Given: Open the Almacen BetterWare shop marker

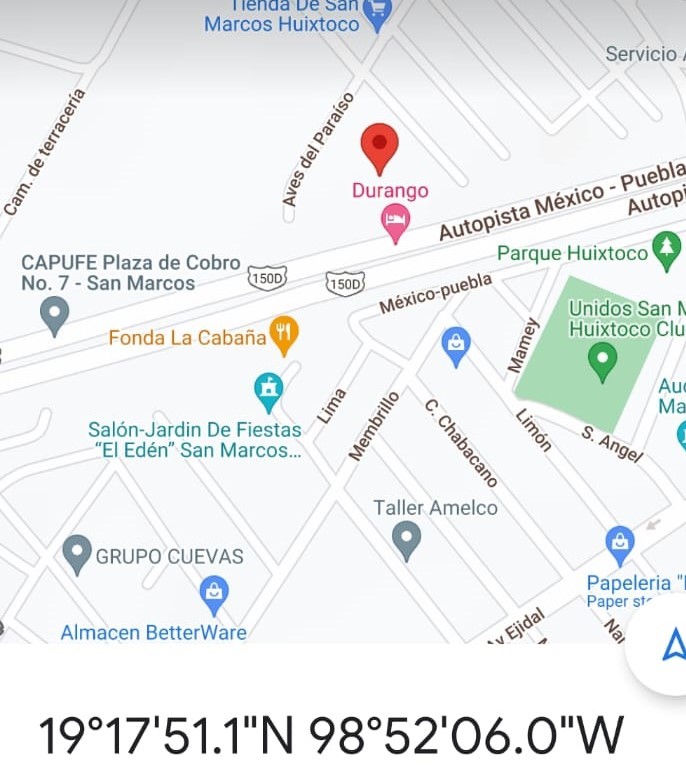Looking at the screenshot, I should 214,594.
